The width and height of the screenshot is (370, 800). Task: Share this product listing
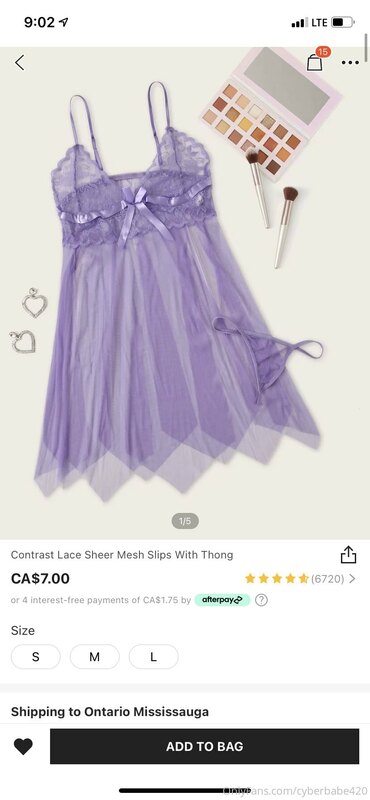click(x=348, y=554)
